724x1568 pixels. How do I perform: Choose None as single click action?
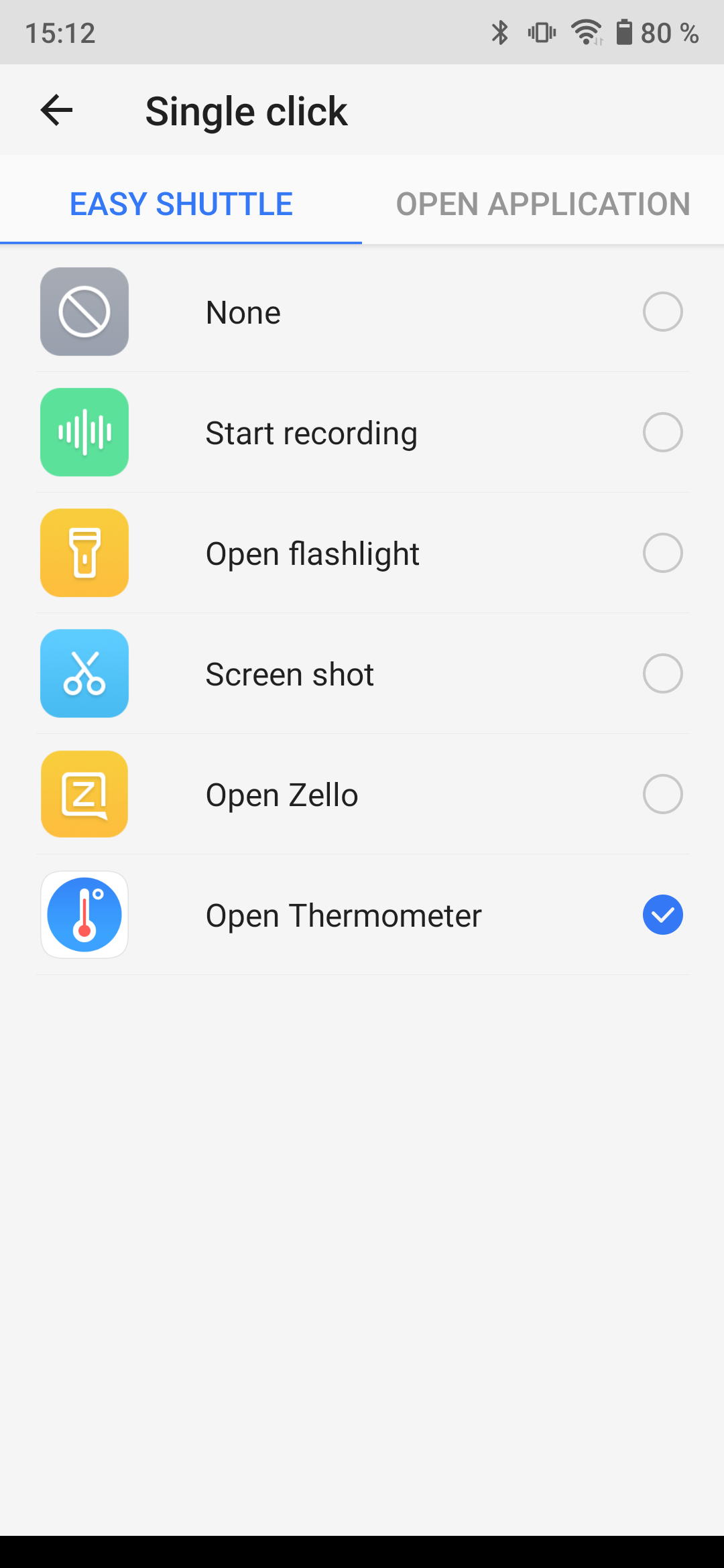point(662,312)
